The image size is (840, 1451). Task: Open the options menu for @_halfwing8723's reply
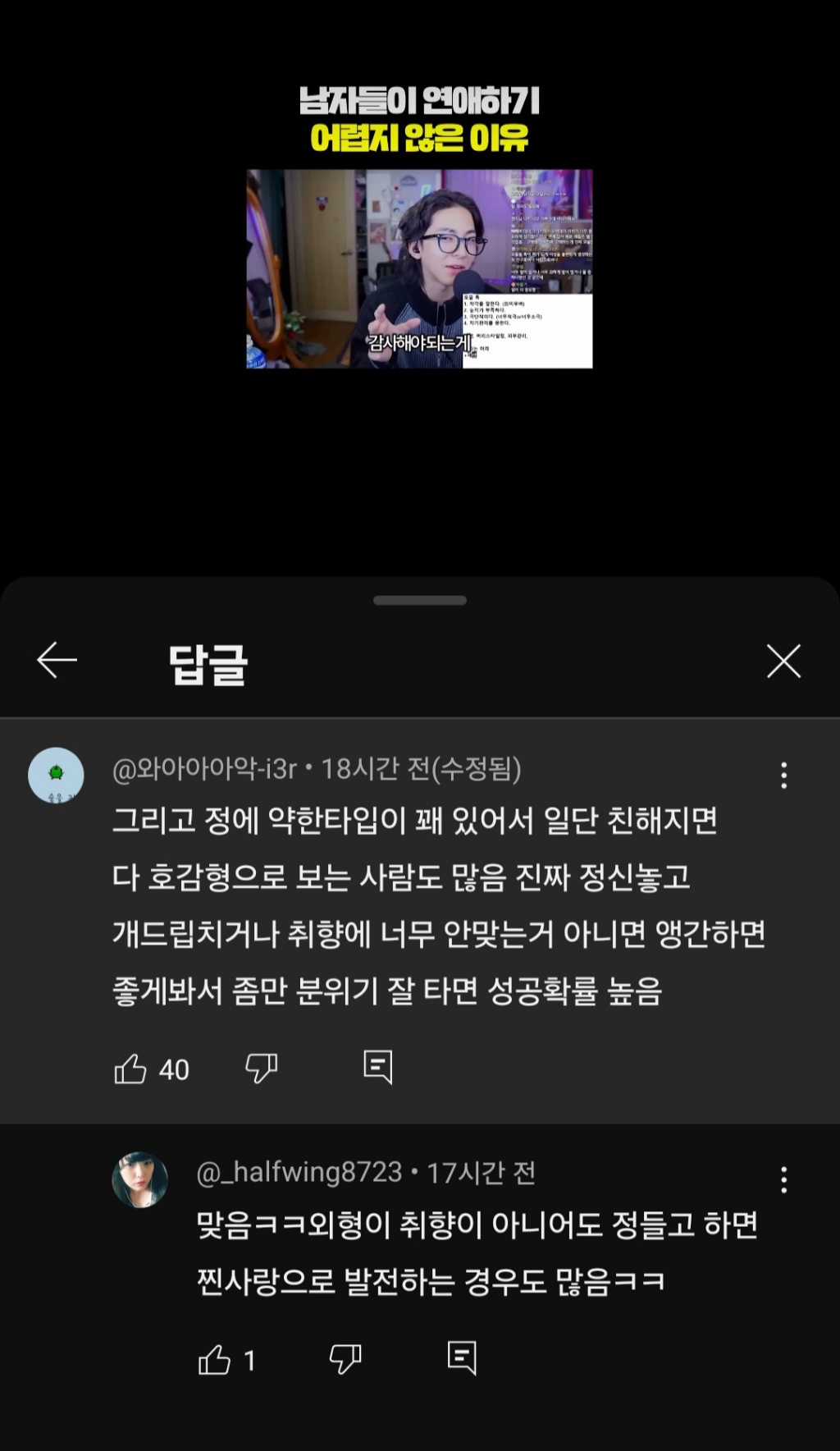(x=784, y=1179)
